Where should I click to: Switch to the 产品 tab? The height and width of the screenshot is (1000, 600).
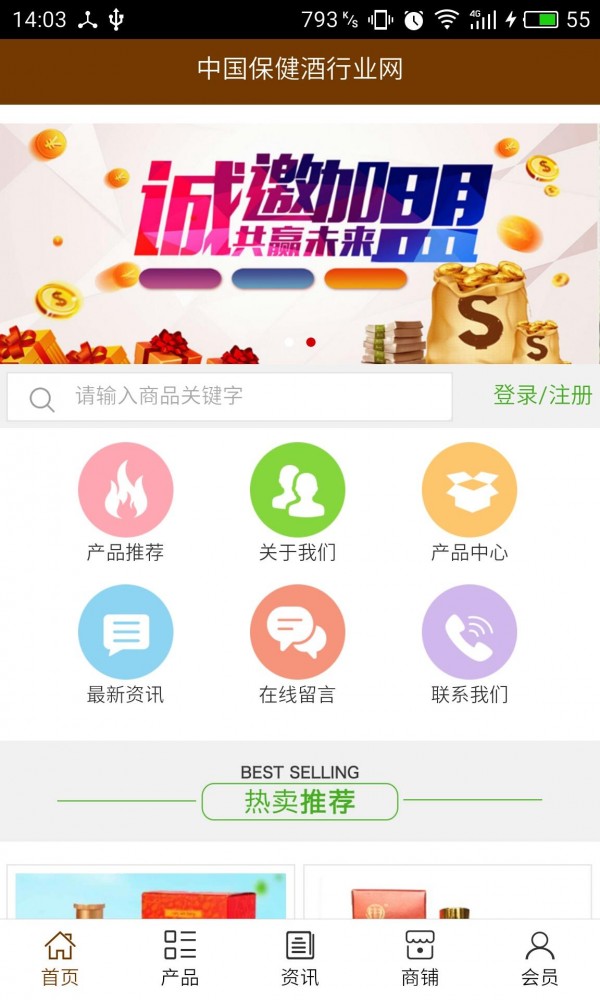[x=180, y=958]
